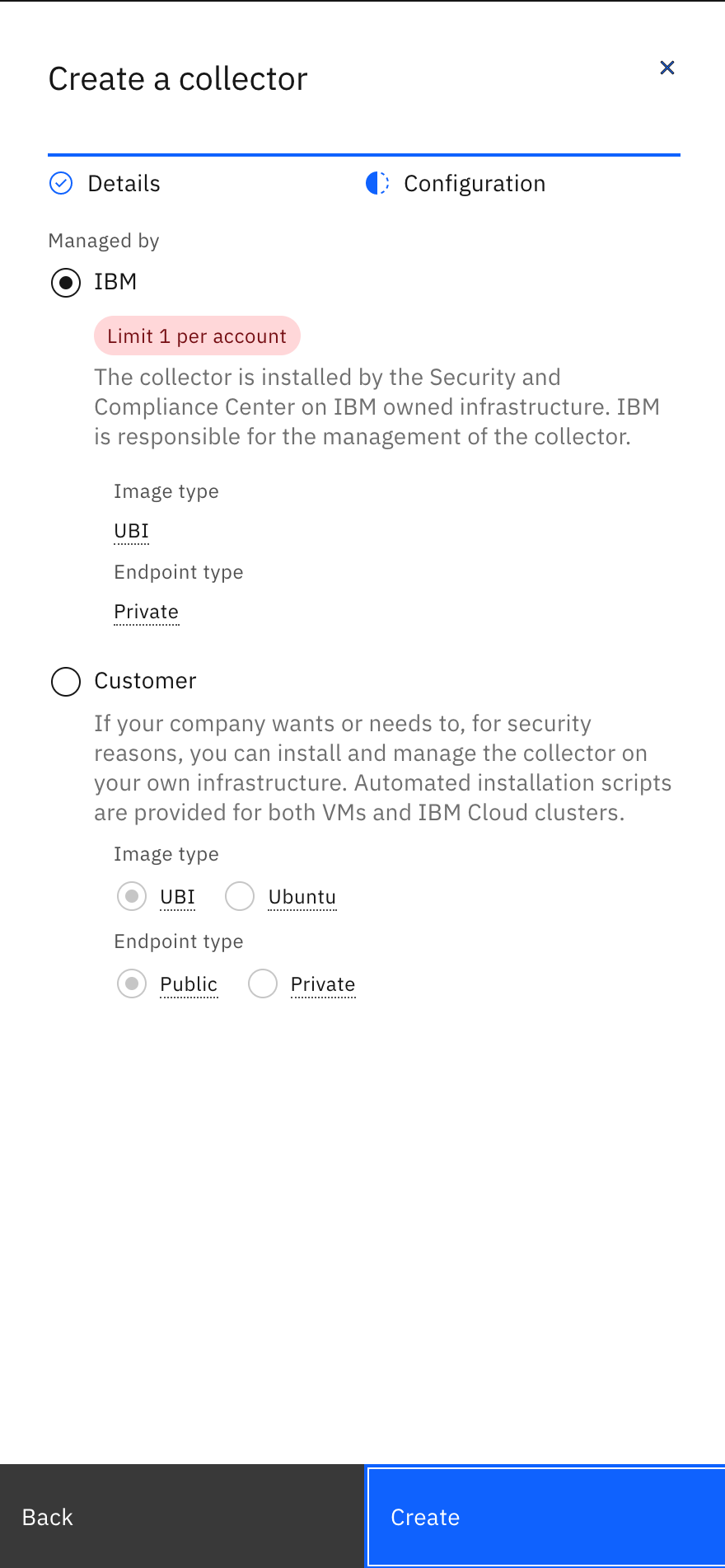This screenshot has height=1568, width=725.
Task: Select Private endpoint type under Customer
Action: [263, 984]
